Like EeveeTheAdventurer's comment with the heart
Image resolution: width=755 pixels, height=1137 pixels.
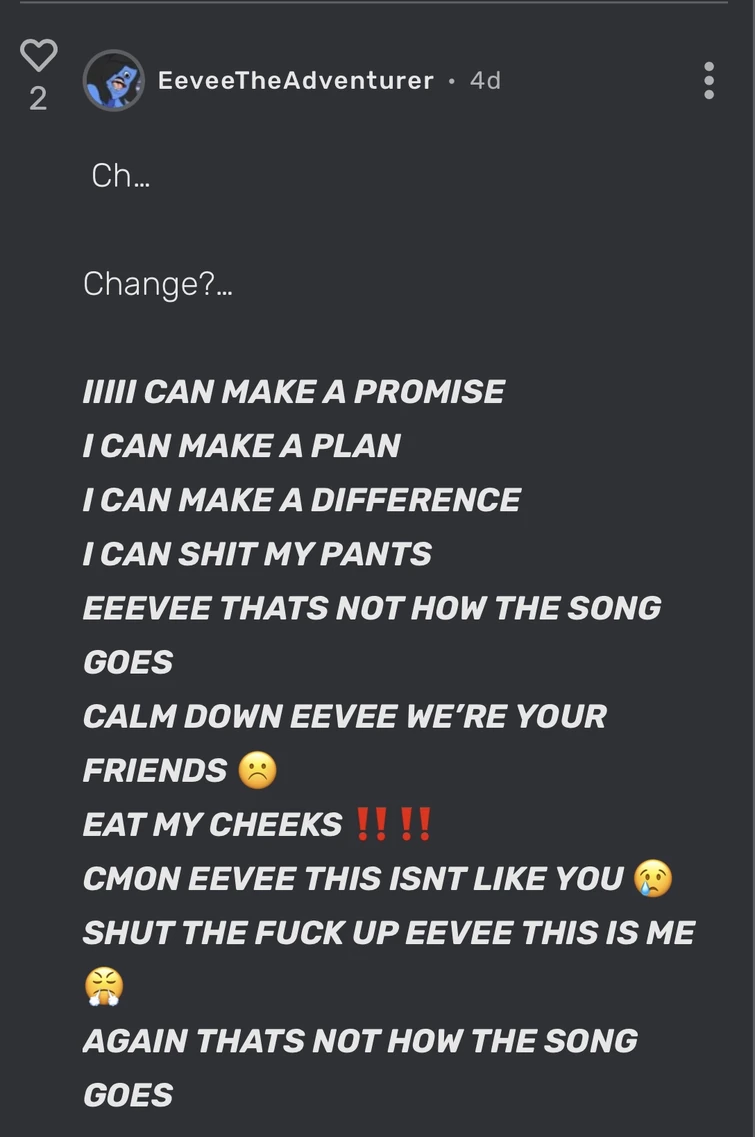pyautogui.click(x=38, y=56)
